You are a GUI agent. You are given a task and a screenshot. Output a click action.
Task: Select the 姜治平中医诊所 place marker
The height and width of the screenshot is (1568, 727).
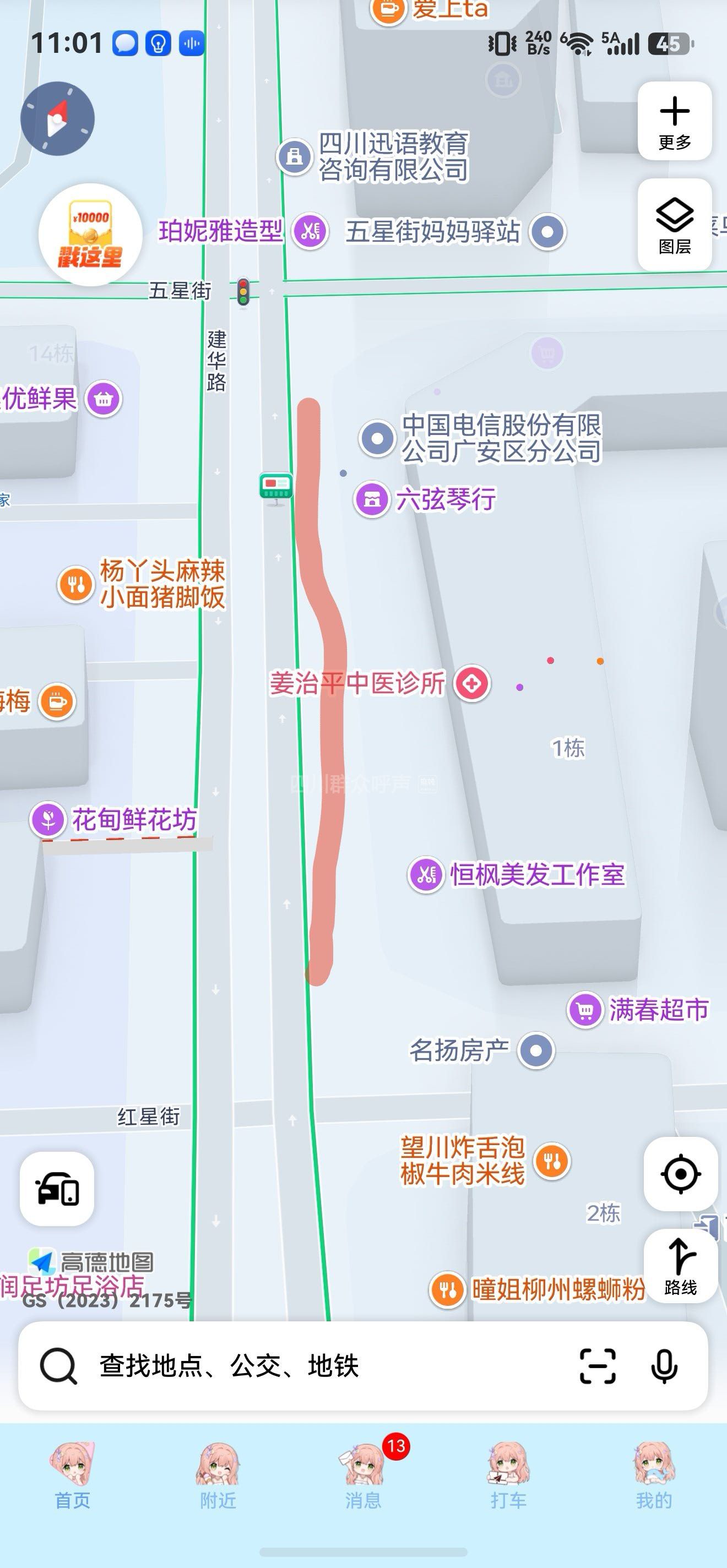tap(473, 684)
